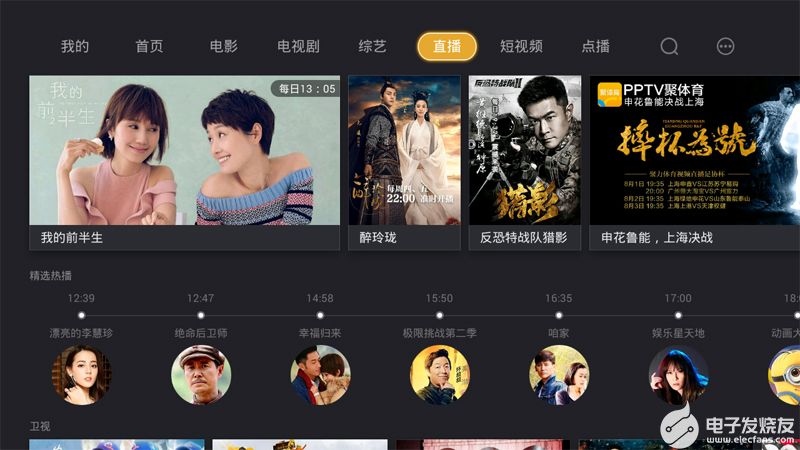Select the 直播 tab
This screenshot has height=450, width=800.
click(x=447, y=47)
